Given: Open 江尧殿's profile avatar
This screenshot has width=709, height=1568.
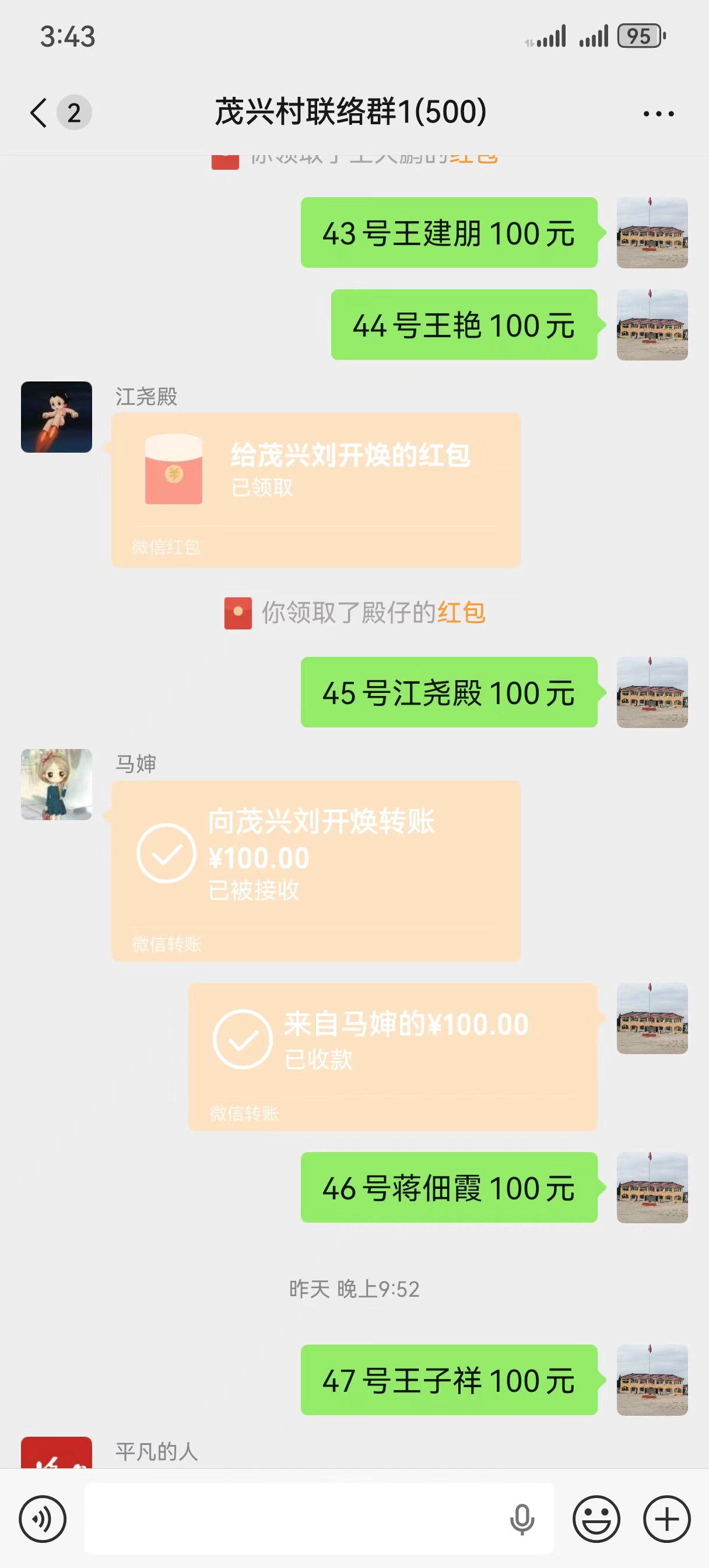Looking at the screenshot, I should point(57,417).
